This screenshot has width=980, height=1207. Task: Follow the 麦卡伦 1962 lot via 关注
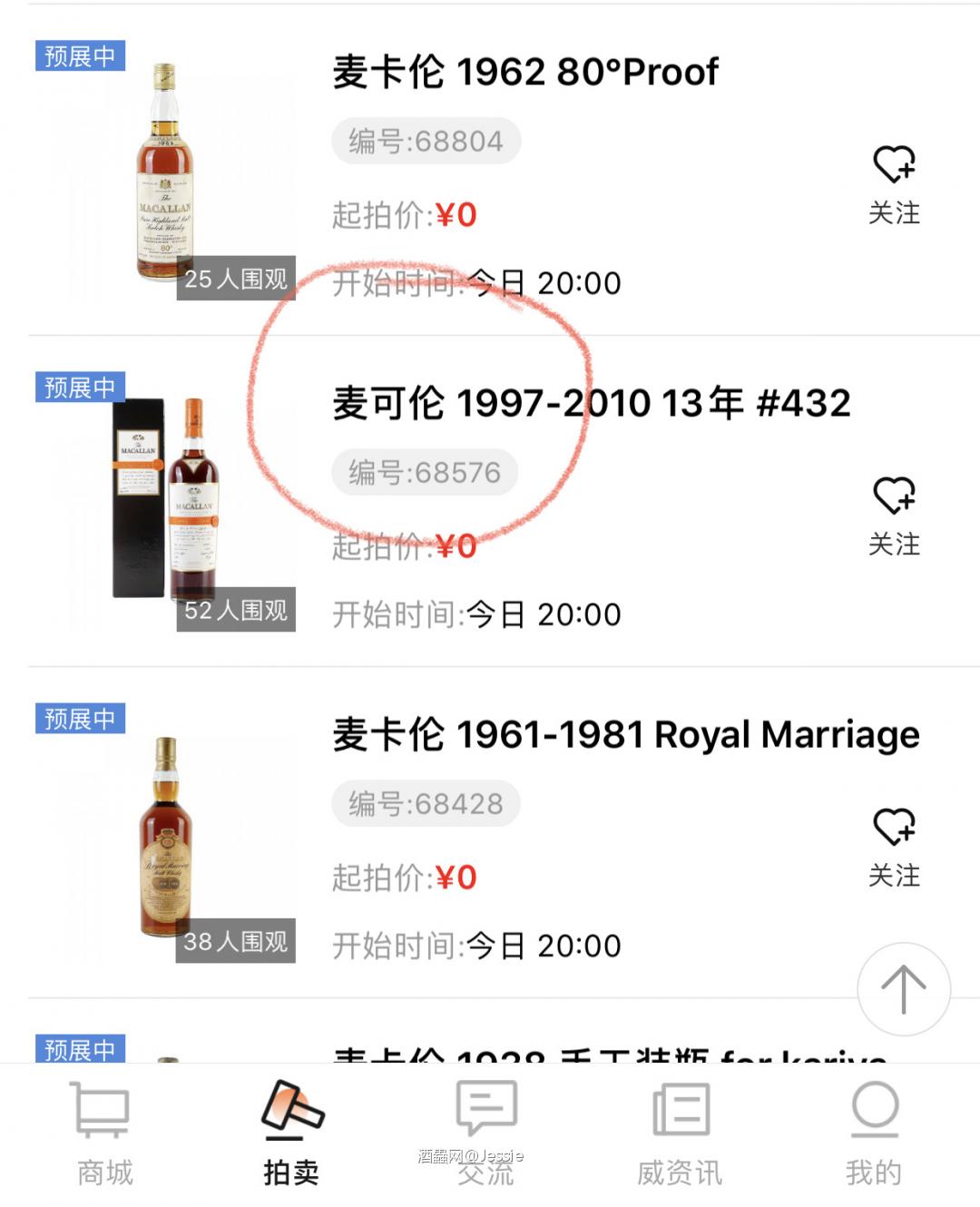pyautogui.click(x=894, y=213)
